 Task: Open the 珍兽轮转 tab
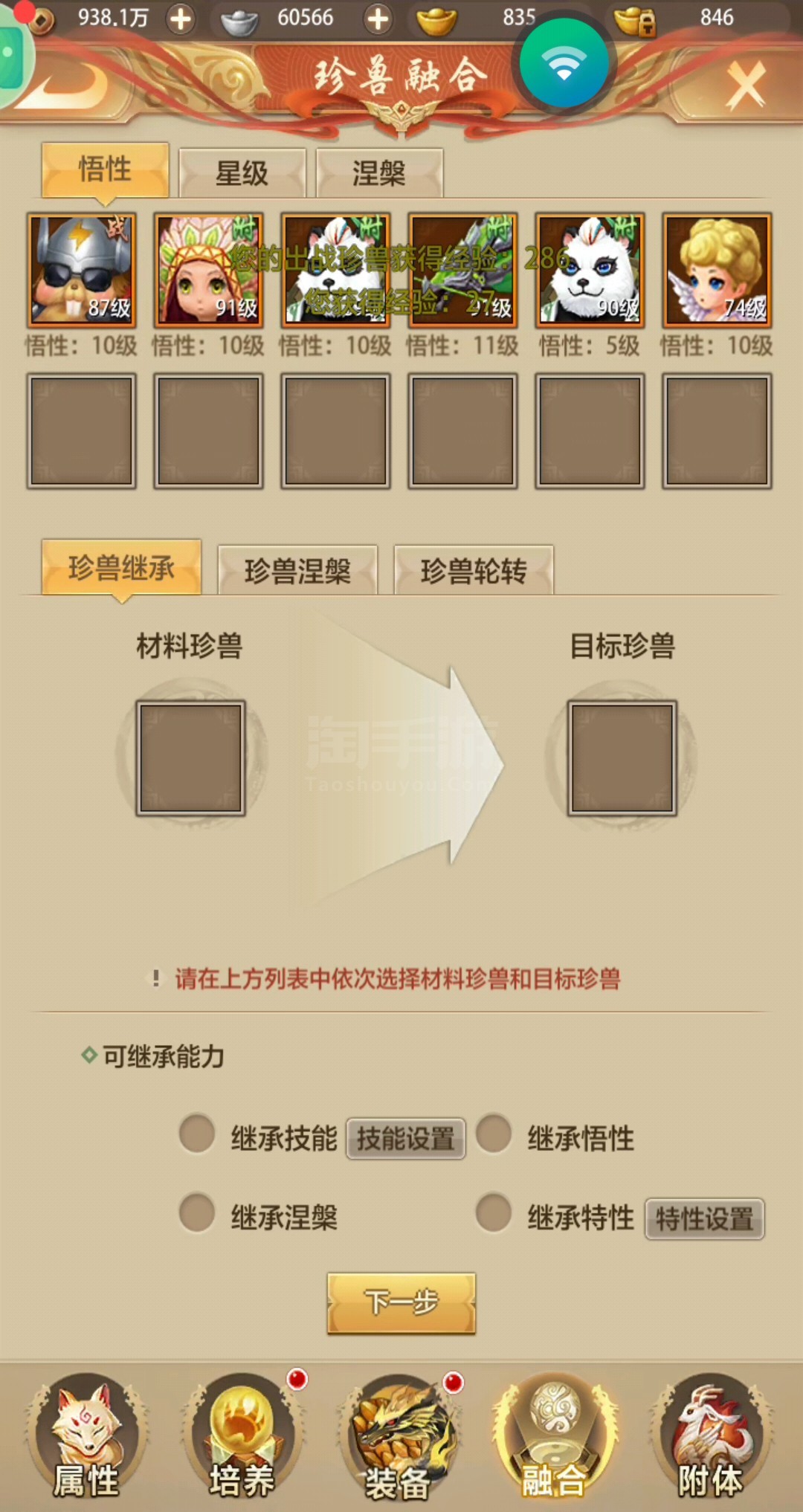(474, 570)
